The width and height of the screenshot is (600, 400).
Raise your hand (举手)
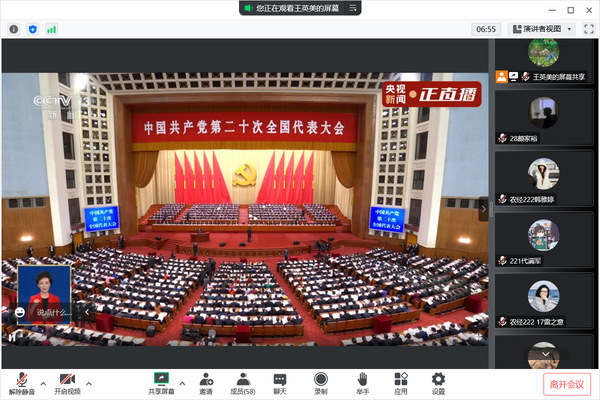362,383
